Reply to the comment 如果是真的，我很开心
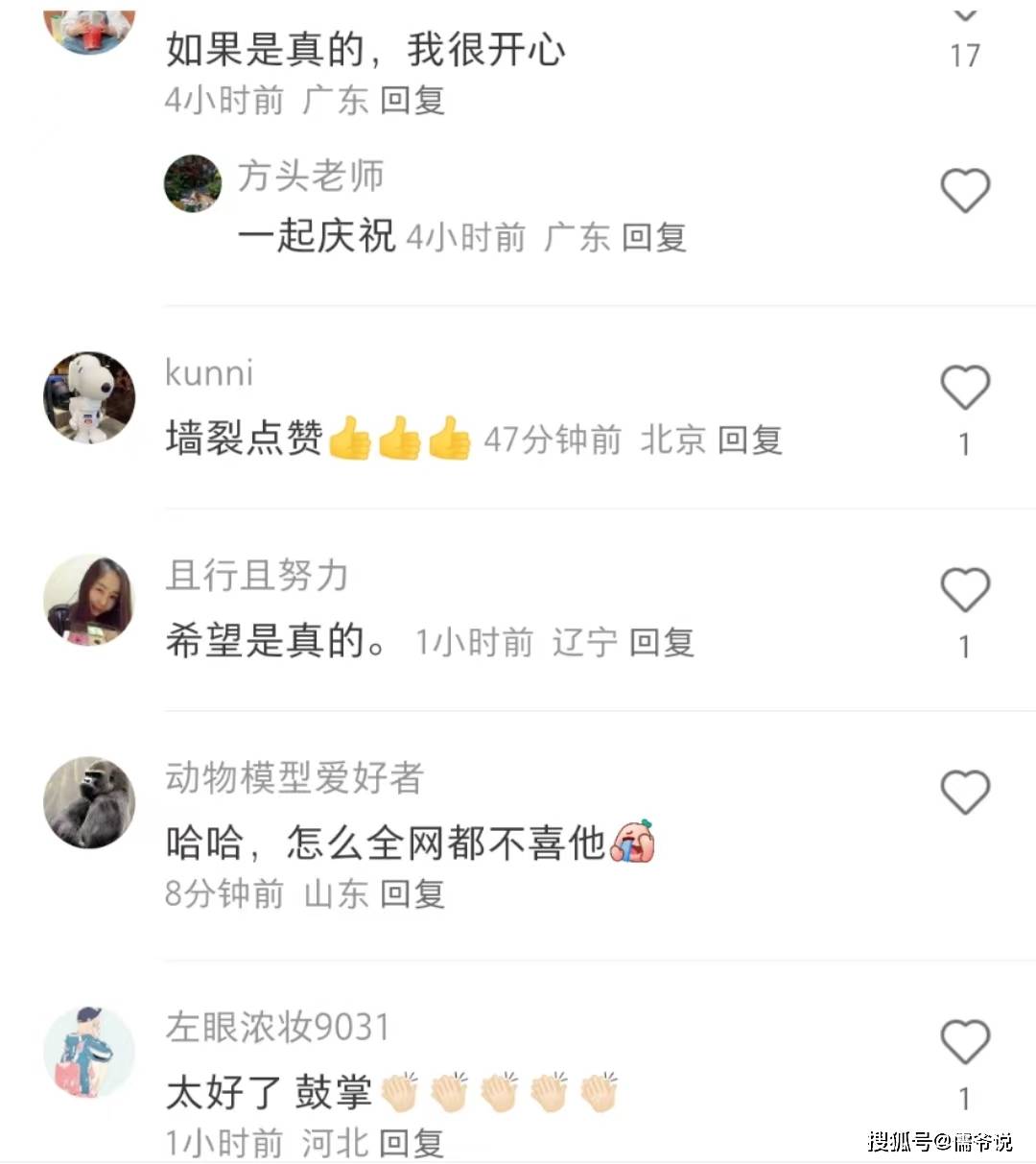 point(412,100)
